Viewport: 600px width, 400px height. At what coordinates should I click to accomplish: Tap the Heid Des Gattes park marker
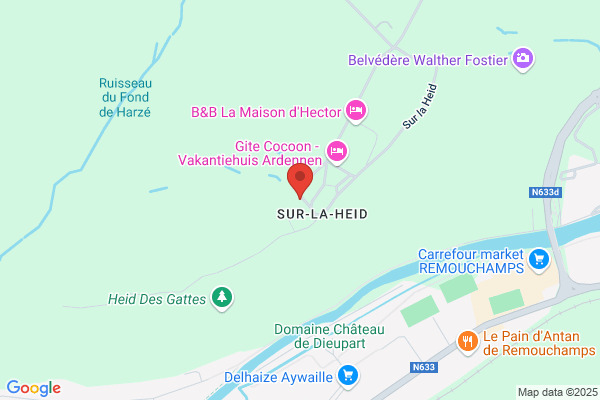pyautogui.click(x=222, y=298)
